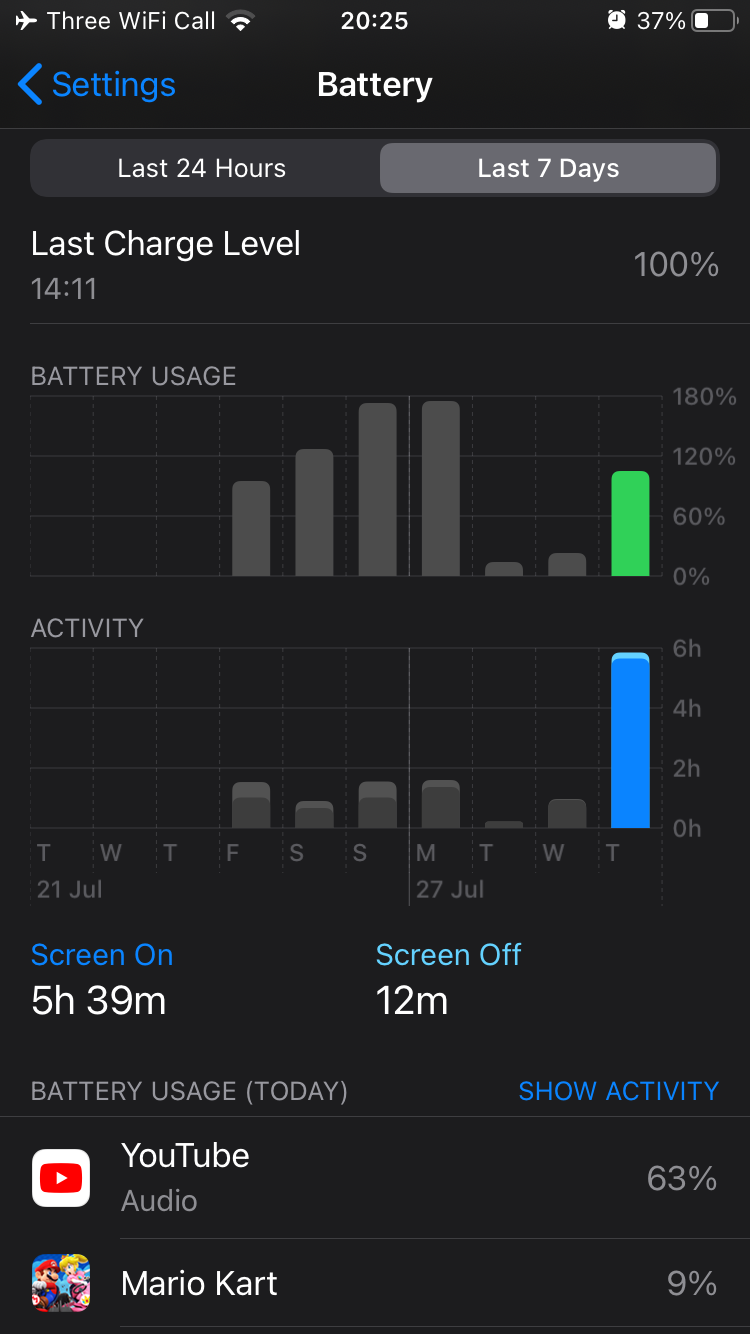This screenshot has width=750, height=1334.
Task: Select today's blue activity bar
Action: coord(630,741)
